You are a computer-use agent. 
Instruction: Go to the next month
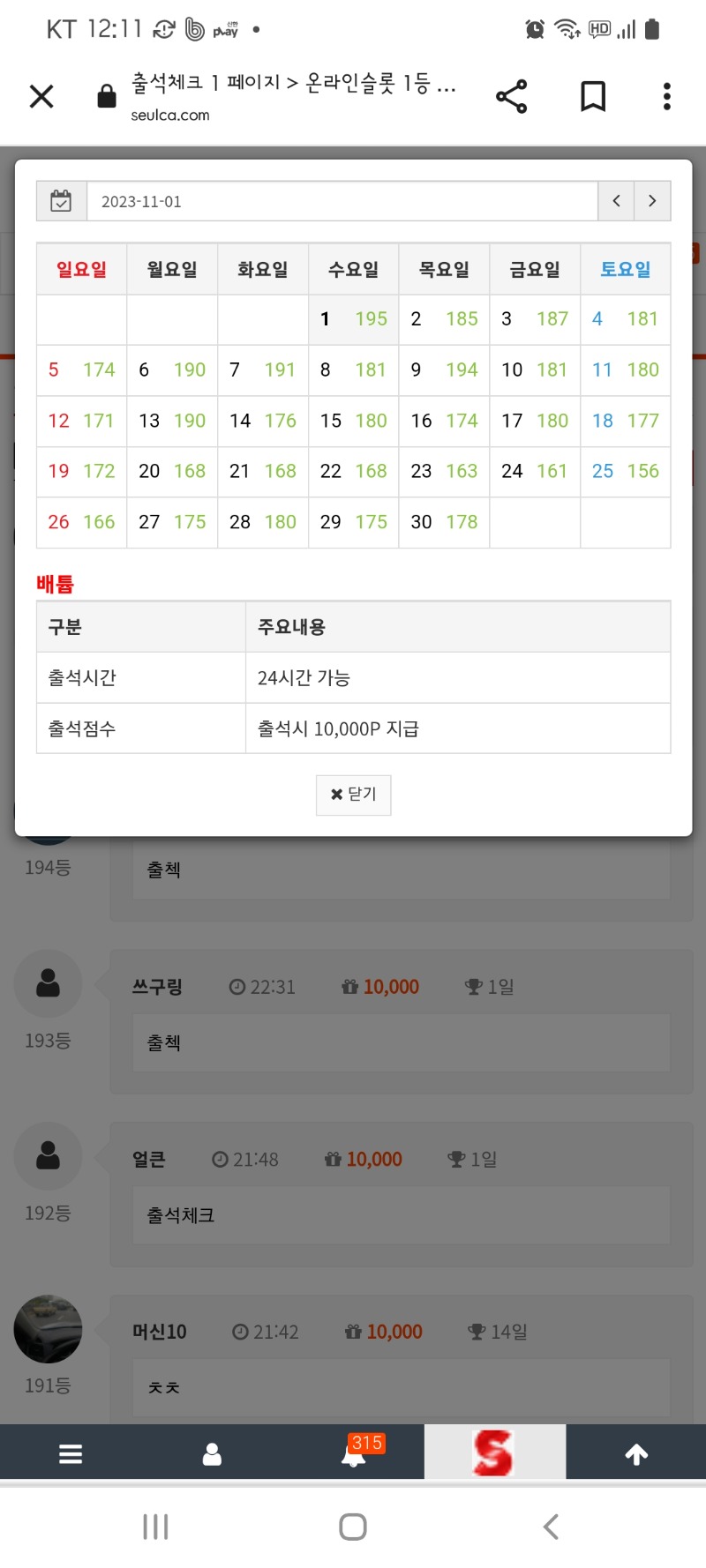(652, 201)
